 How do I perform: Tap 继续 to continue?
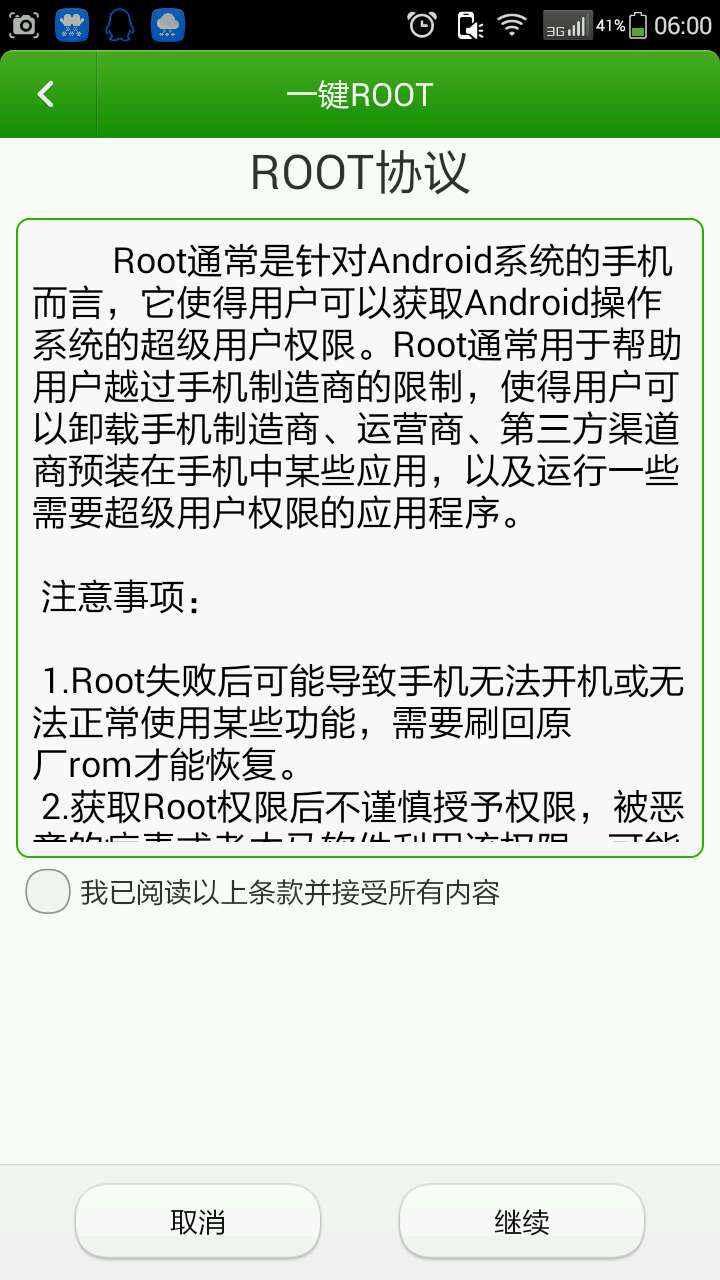tap(521, 1221)
